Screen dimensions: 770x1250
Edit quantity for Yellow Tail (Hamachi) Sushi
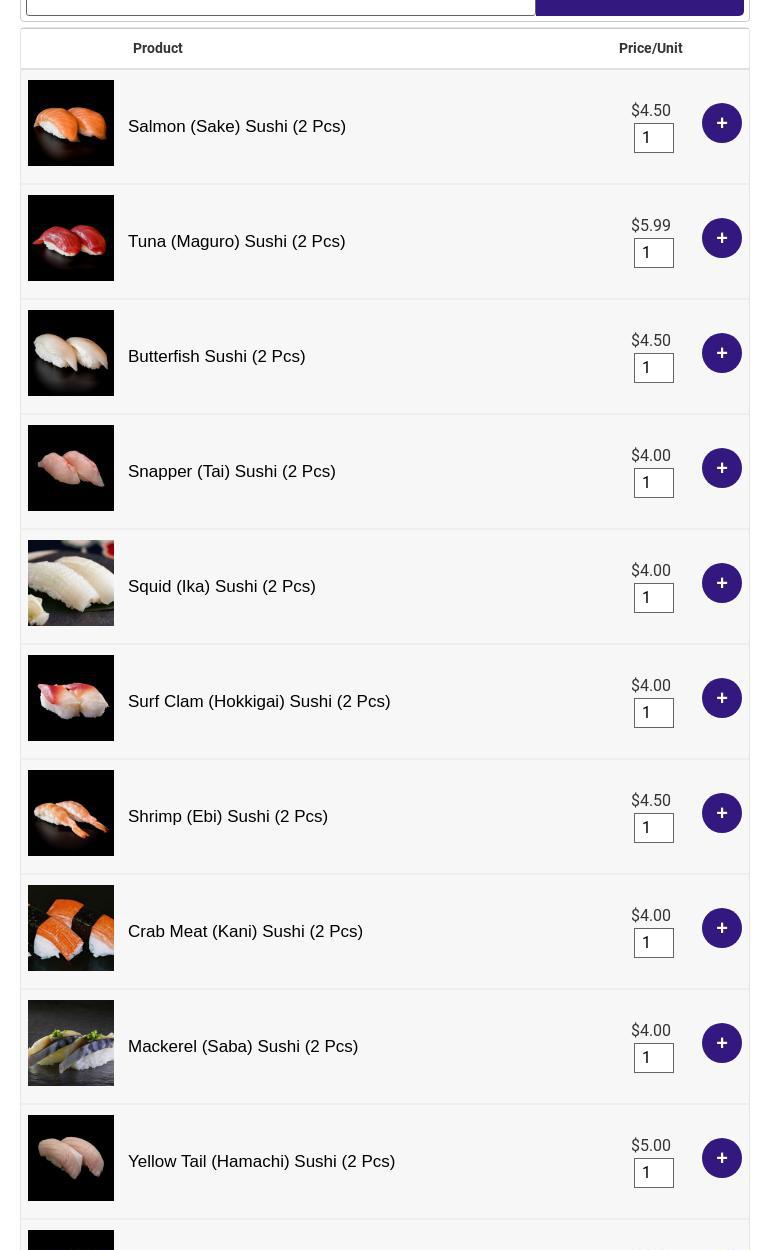point(653,1173)
